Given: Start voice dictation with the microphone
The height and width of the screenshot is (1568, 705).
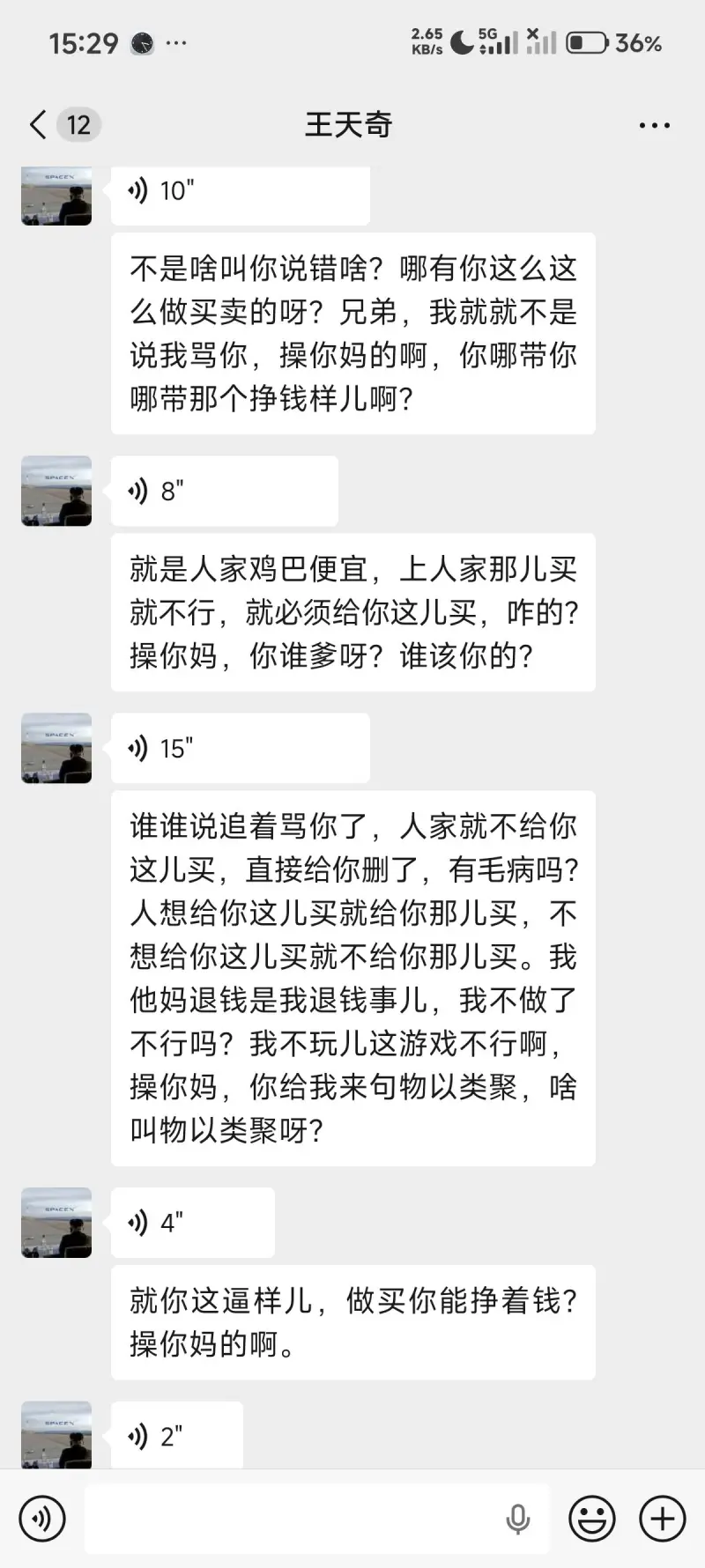Looking at the screenshot, I should coord(518,1518).
